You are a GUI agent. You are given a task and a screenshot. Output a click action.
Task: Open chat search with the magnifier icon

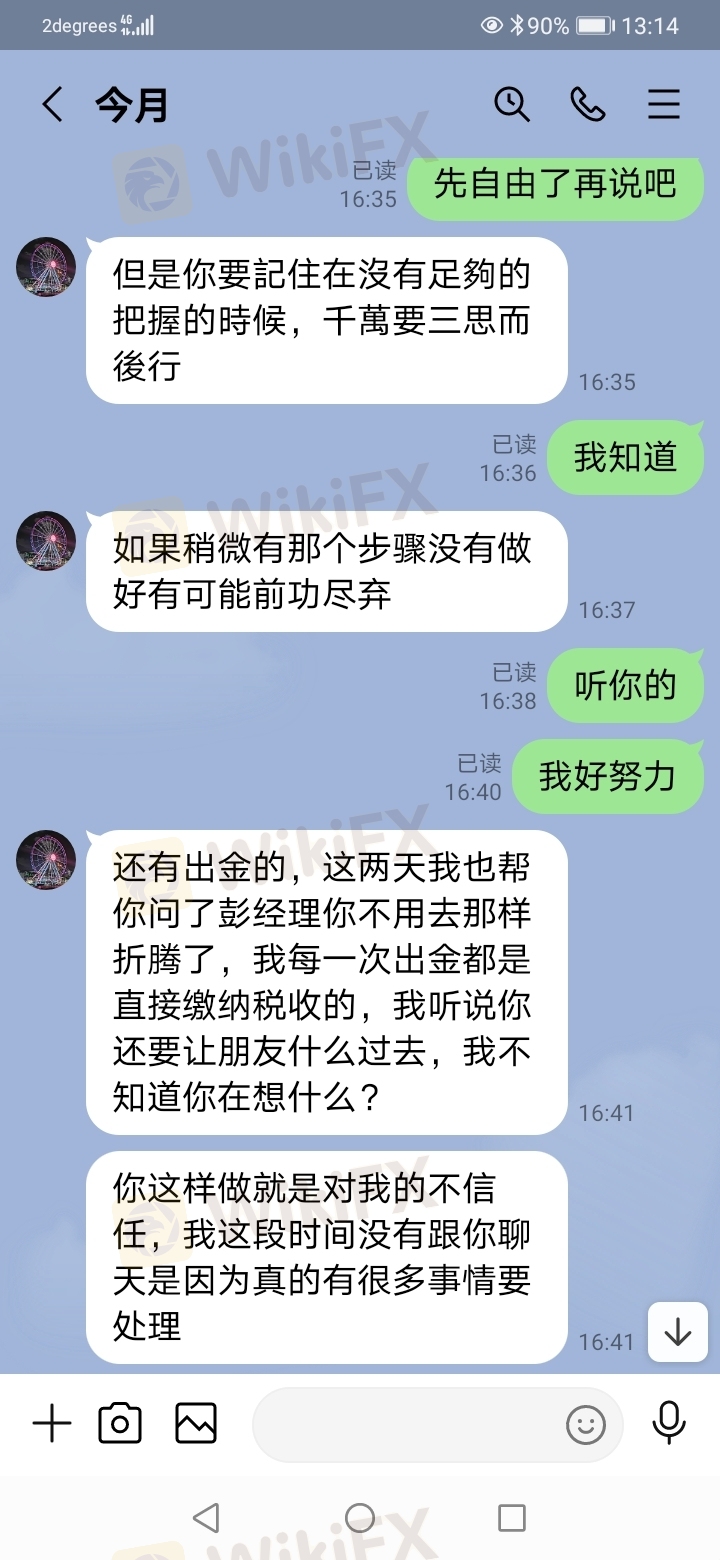coord(512,104)
